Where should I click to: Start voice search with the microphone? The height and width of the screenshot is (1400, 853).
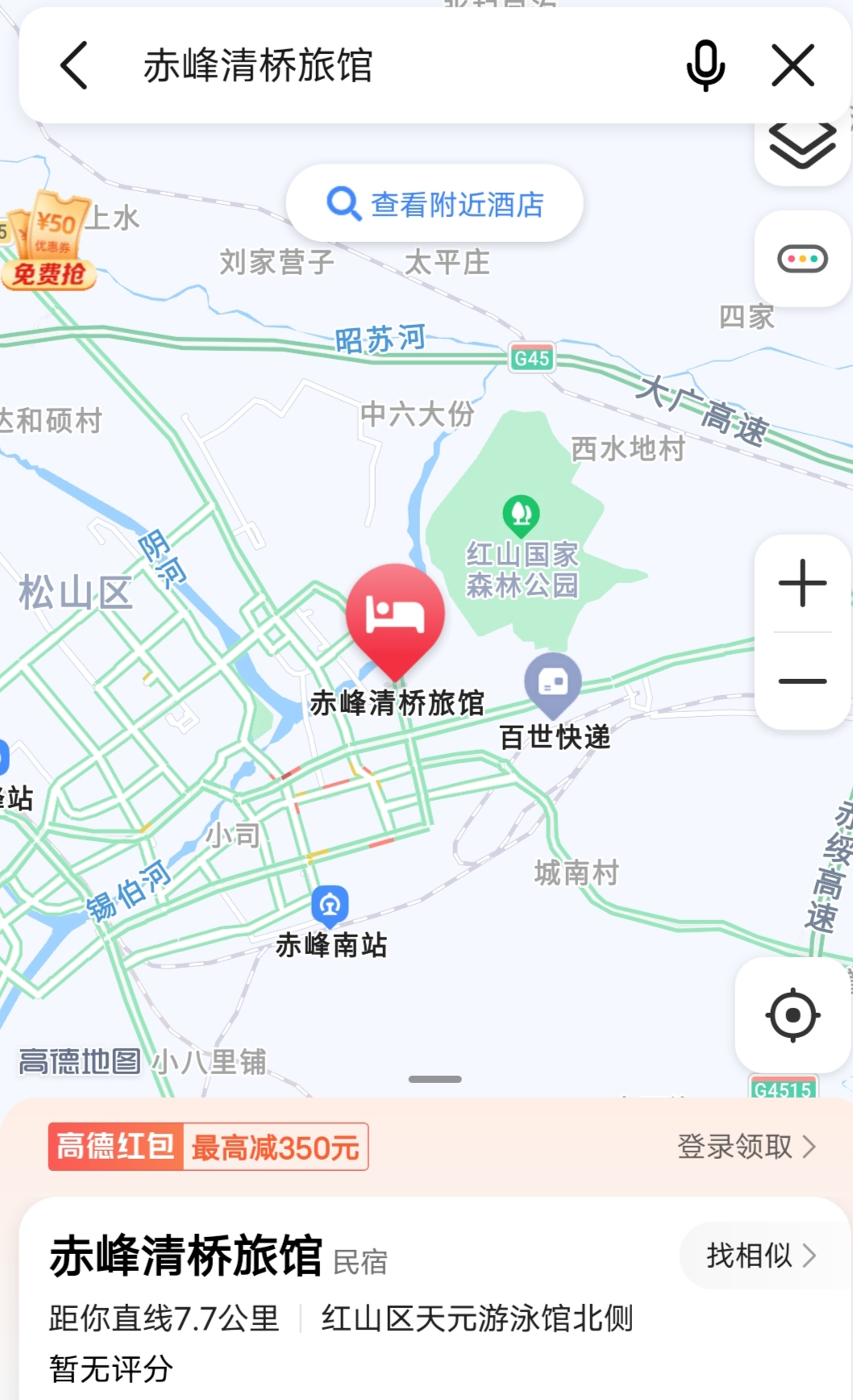tap(705, 65)
